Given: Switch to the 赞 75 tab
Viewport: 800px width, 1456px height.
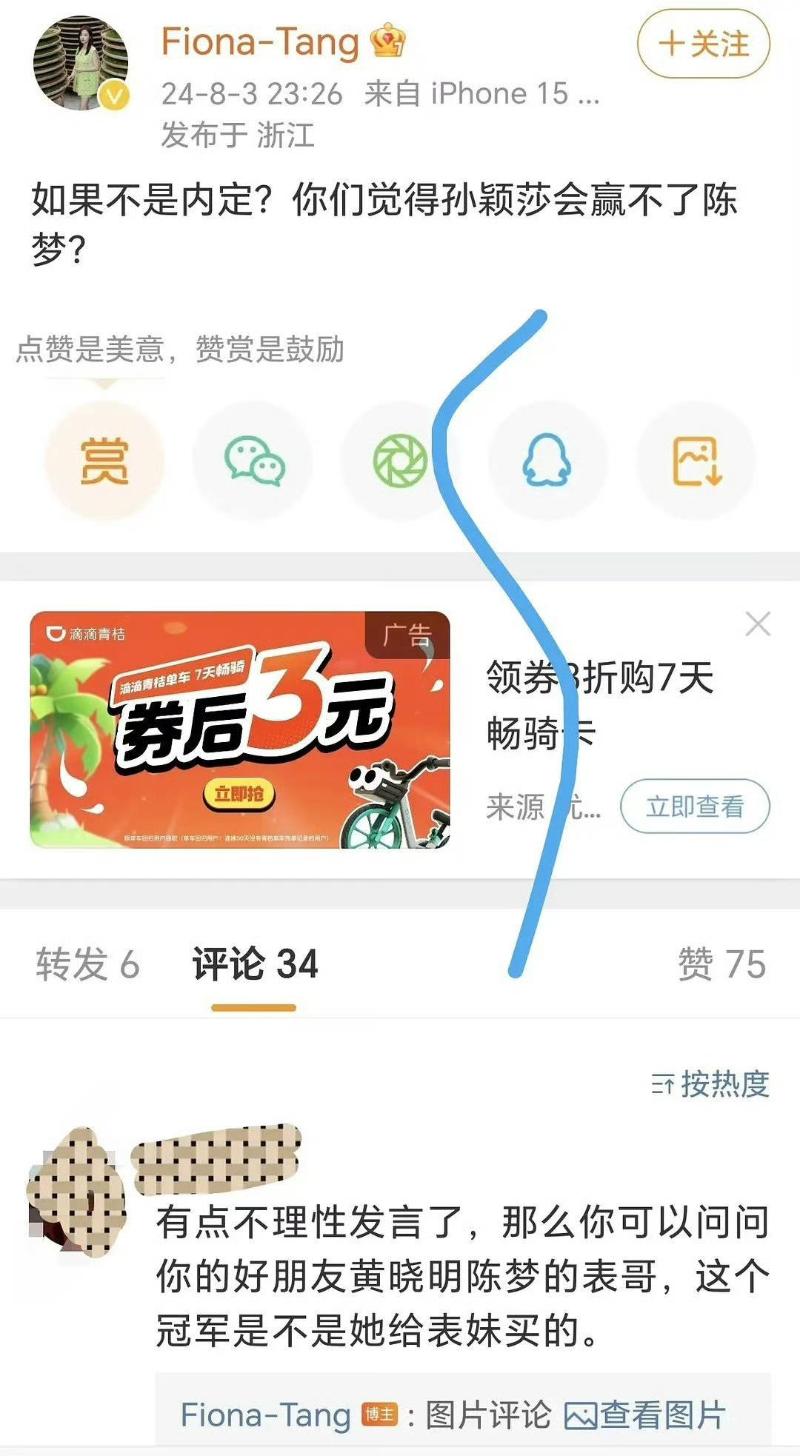Looking at the screenshot, I should [721, 965].
